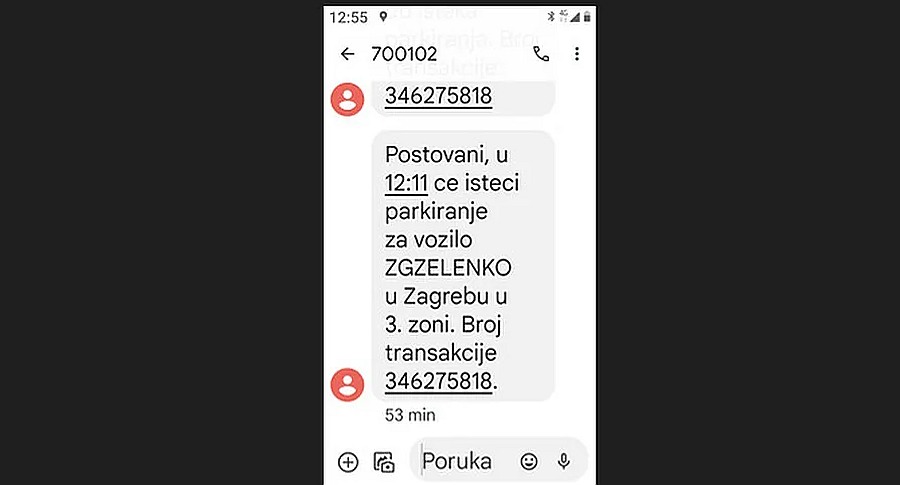Open the plus attachment options
This screenshot has width=900, height=485.
point(348,461)
